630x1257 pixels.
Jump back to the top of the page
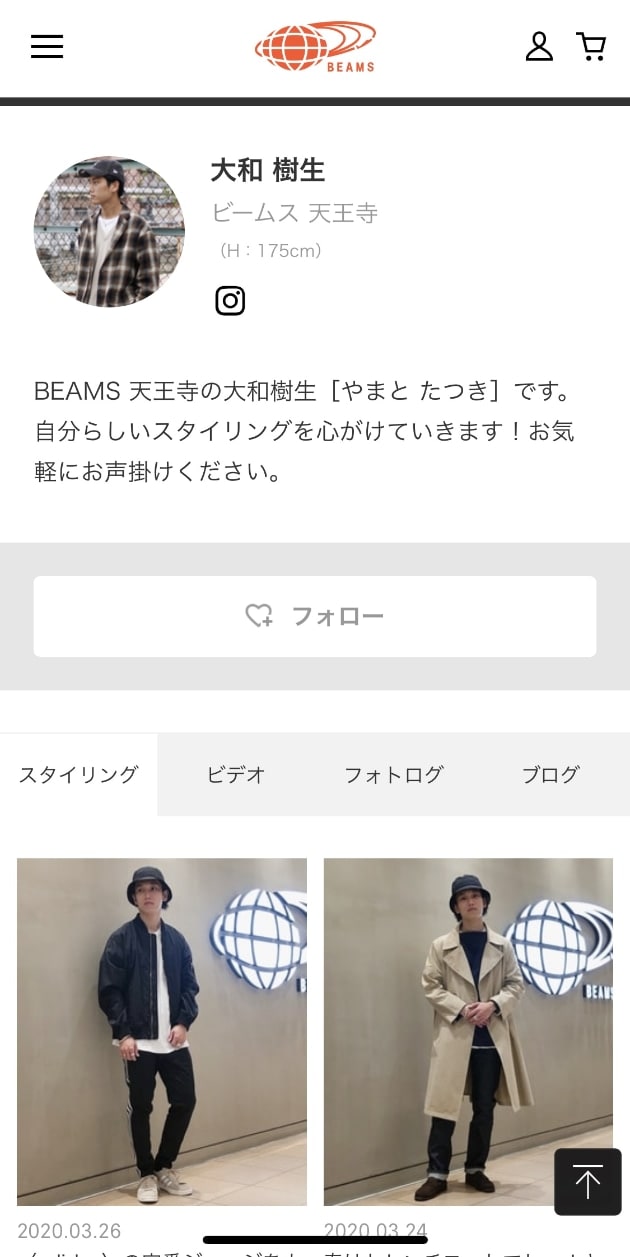pyautogui.click(x=588, y=1182)
